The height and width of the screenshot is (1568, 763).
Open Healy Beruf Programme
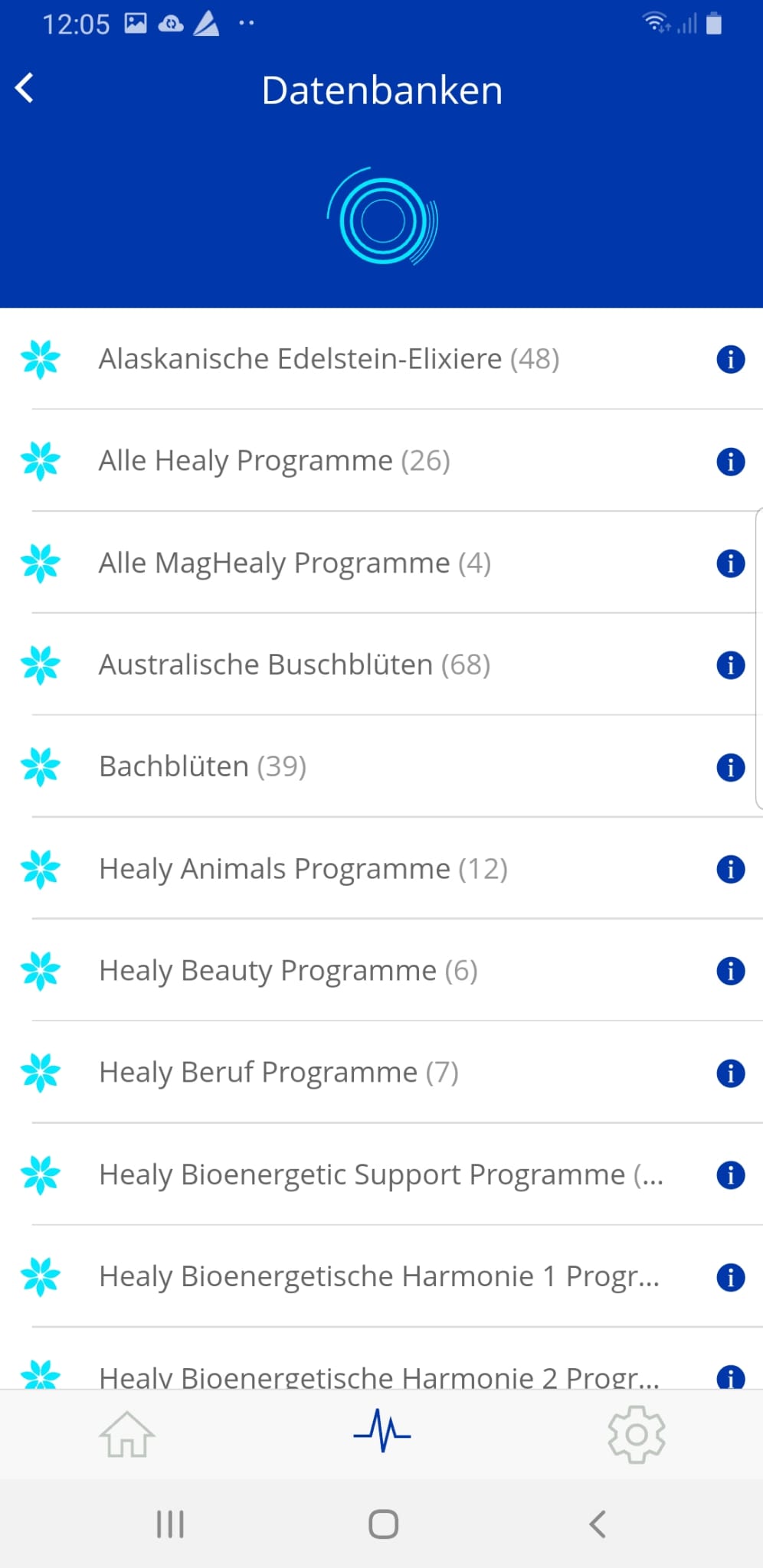point(381,1072)
